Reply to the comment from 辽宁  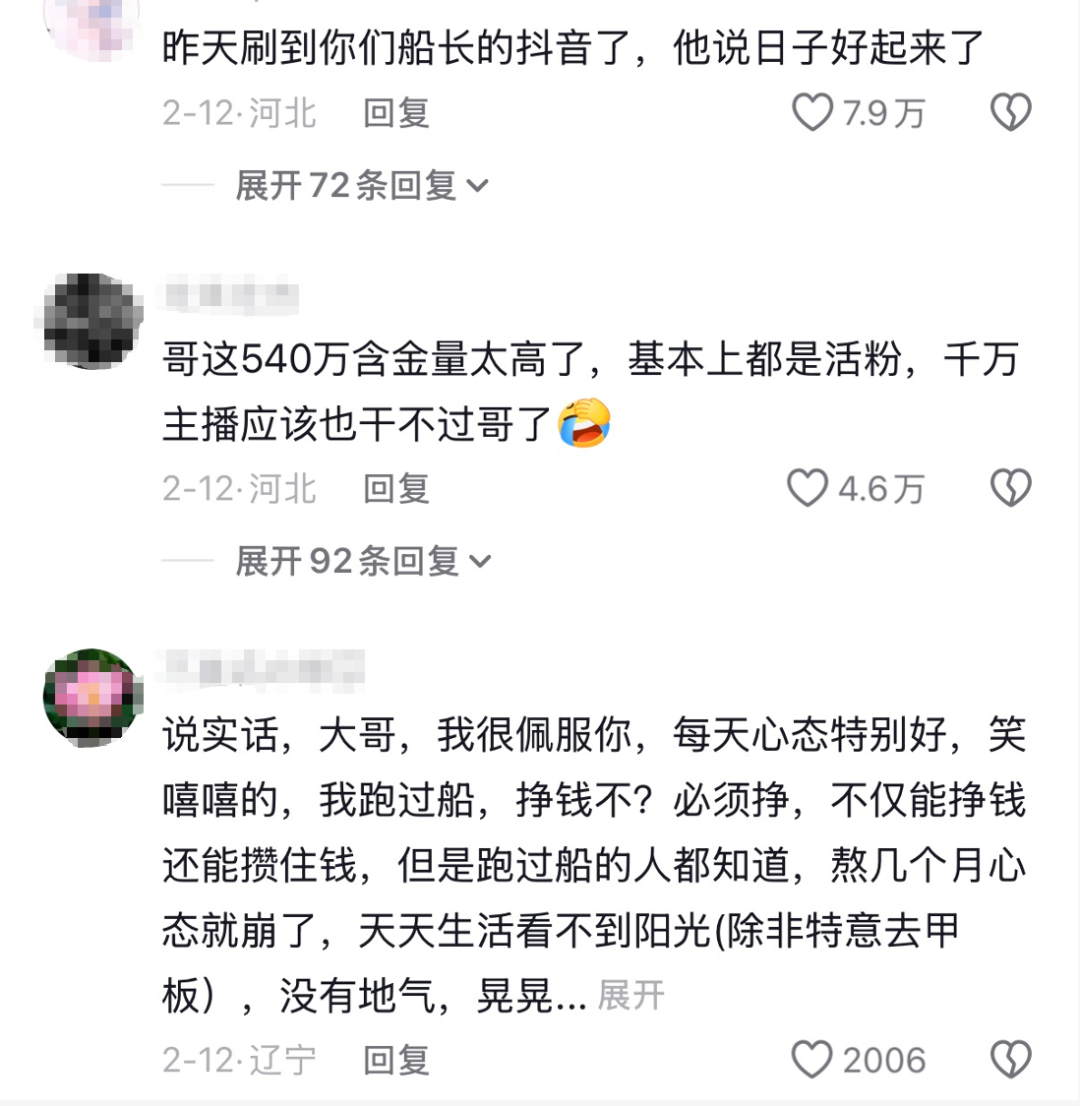(396, 1059)
